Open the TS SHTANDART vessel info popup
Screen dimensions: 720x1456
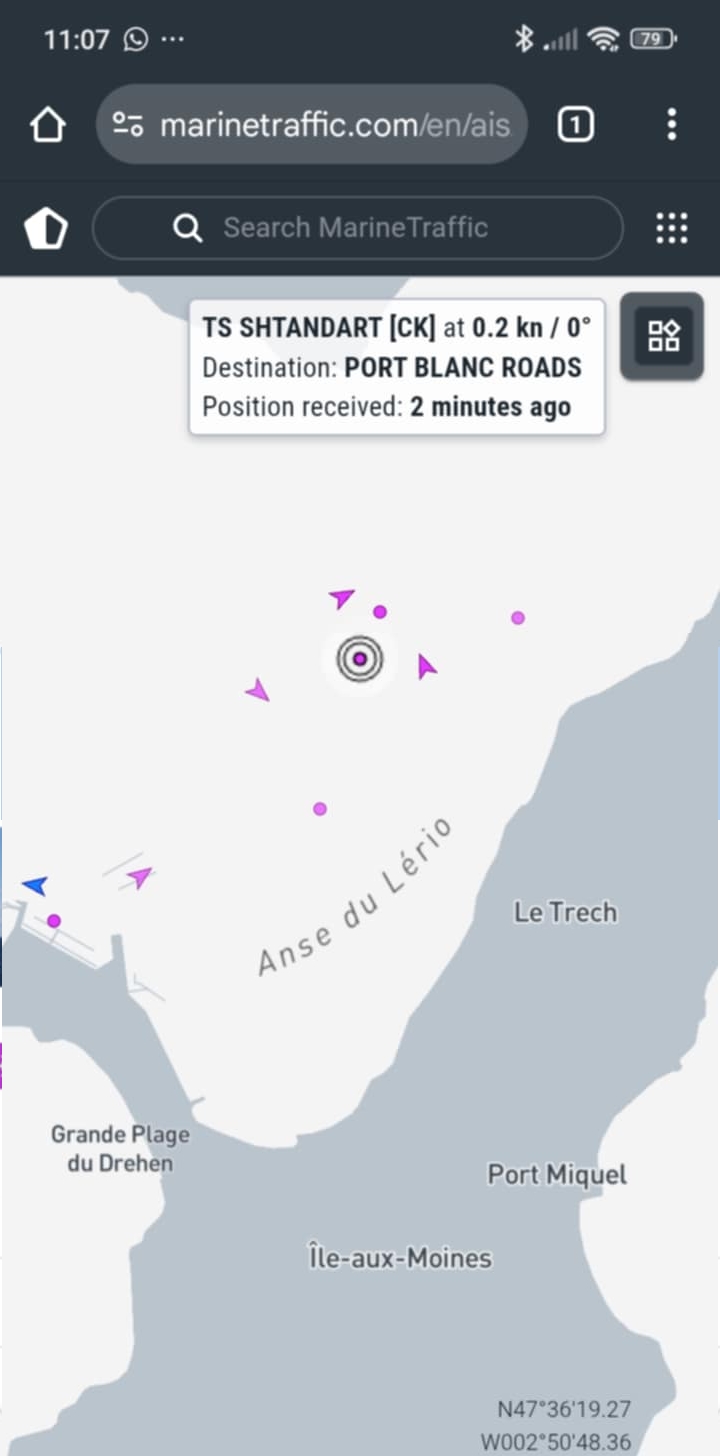pyautogui.click(x=396, y=367)
